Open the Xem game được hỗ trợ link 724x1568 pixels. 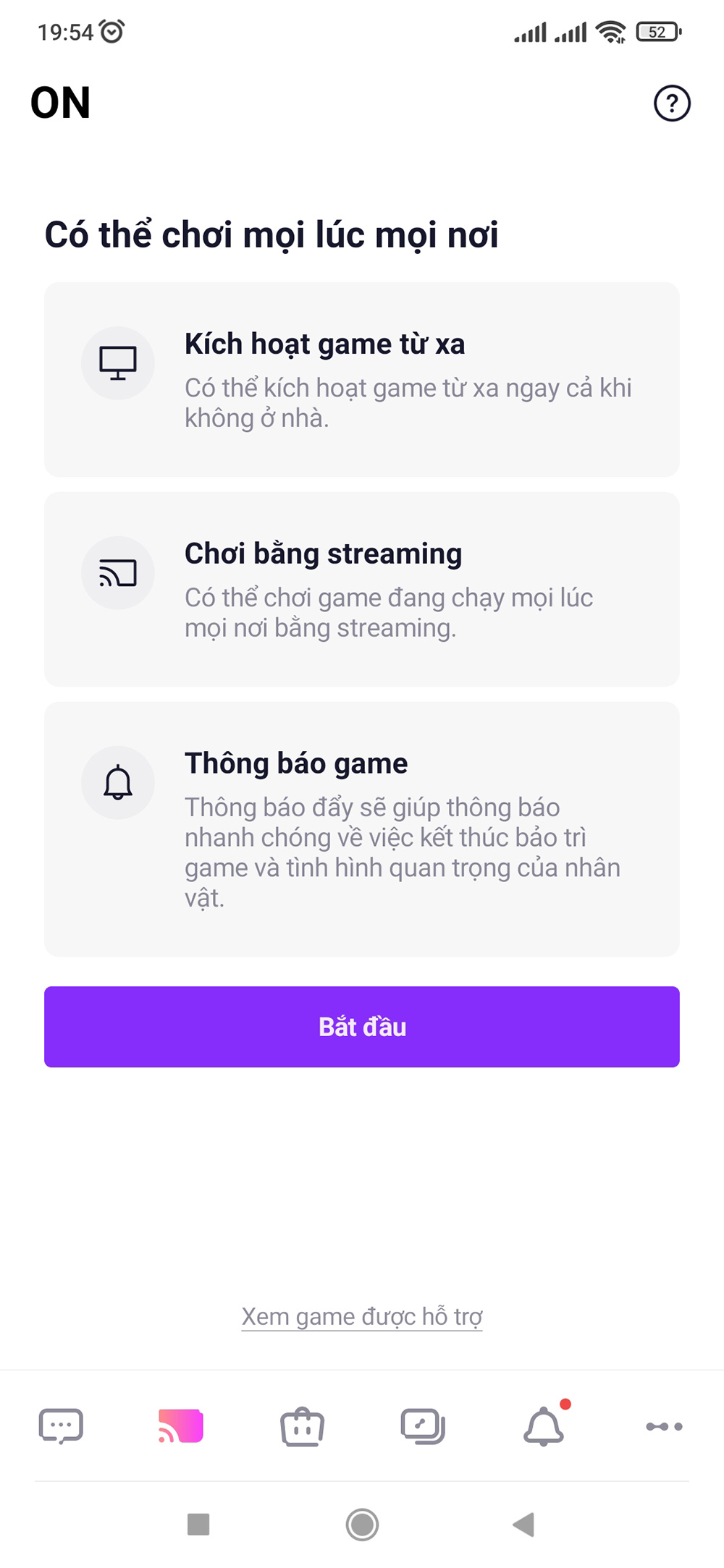[x=362, y=1316]
